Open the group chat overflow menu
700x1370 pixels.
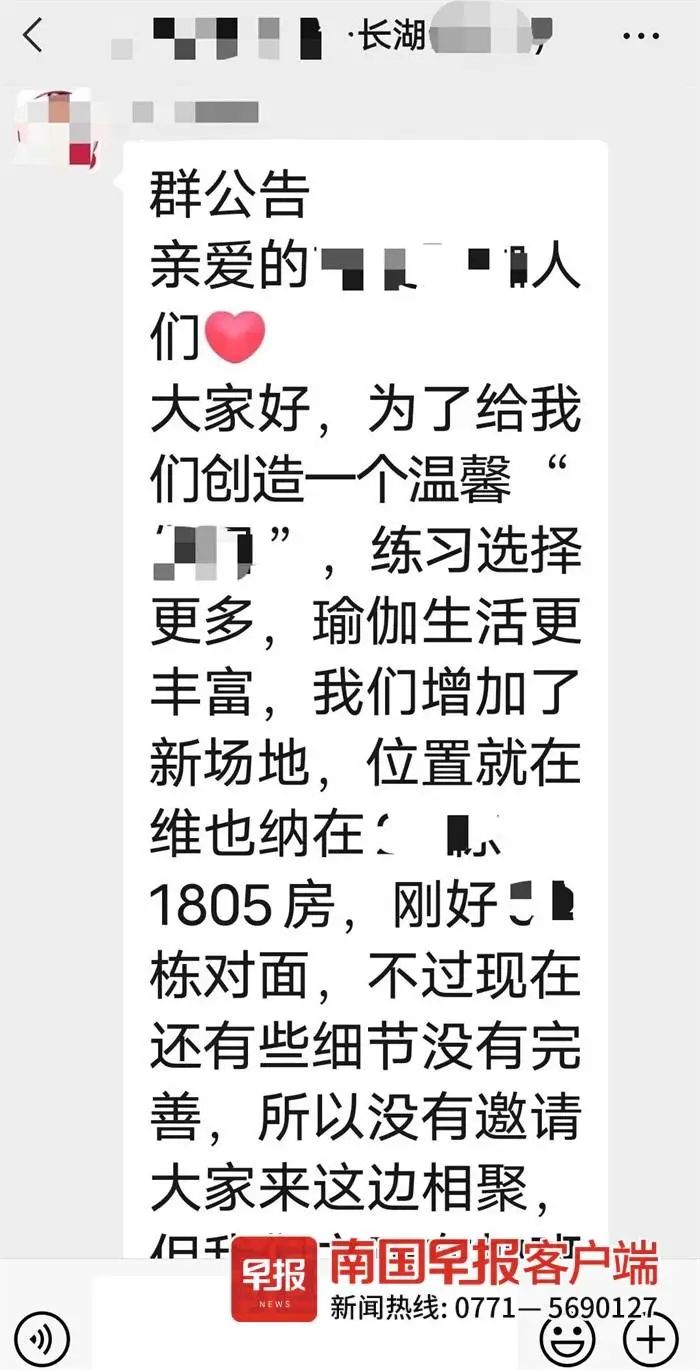(640, 36)
